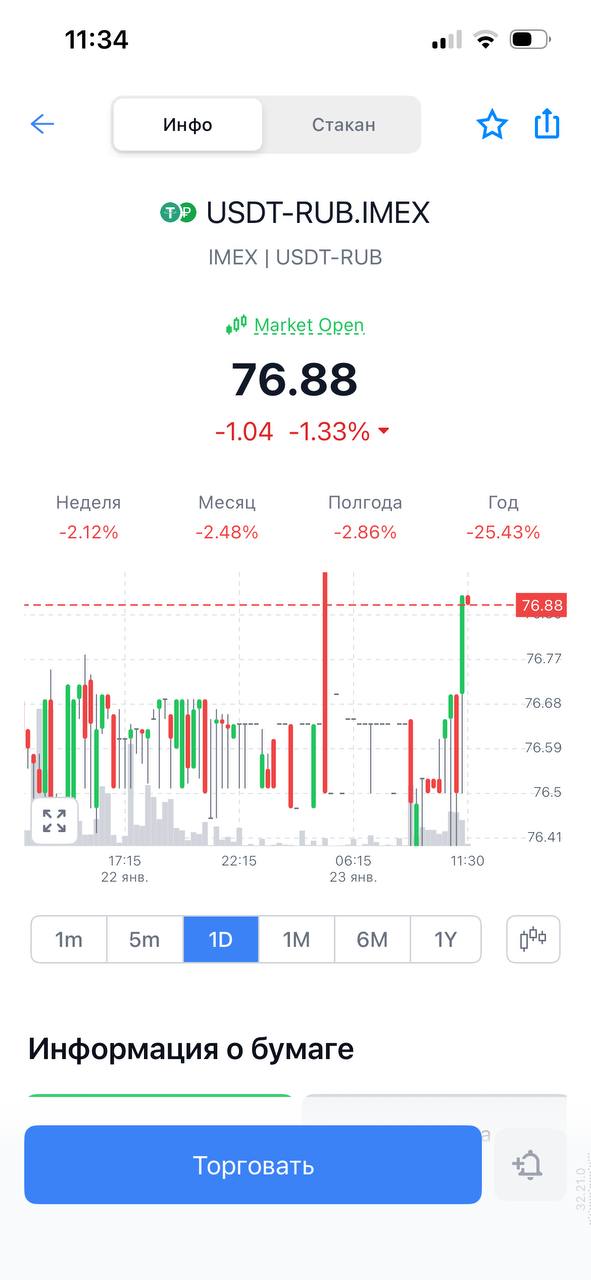This screenshot has width=591, height=1280.
Task: Switch to the Инфо tab
Action: point(188,125)
